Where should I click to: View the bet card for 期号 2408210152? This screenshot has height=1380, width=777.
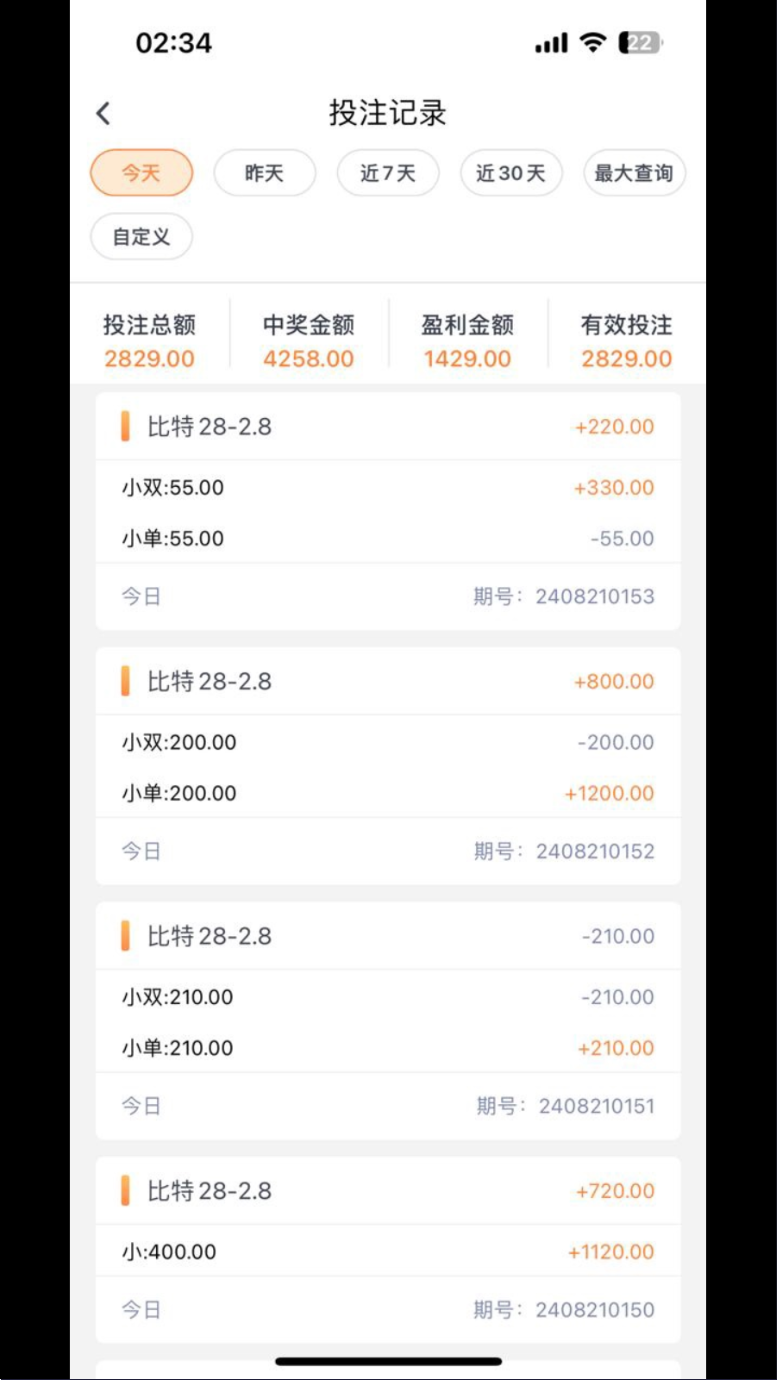[x=388, y=766]
